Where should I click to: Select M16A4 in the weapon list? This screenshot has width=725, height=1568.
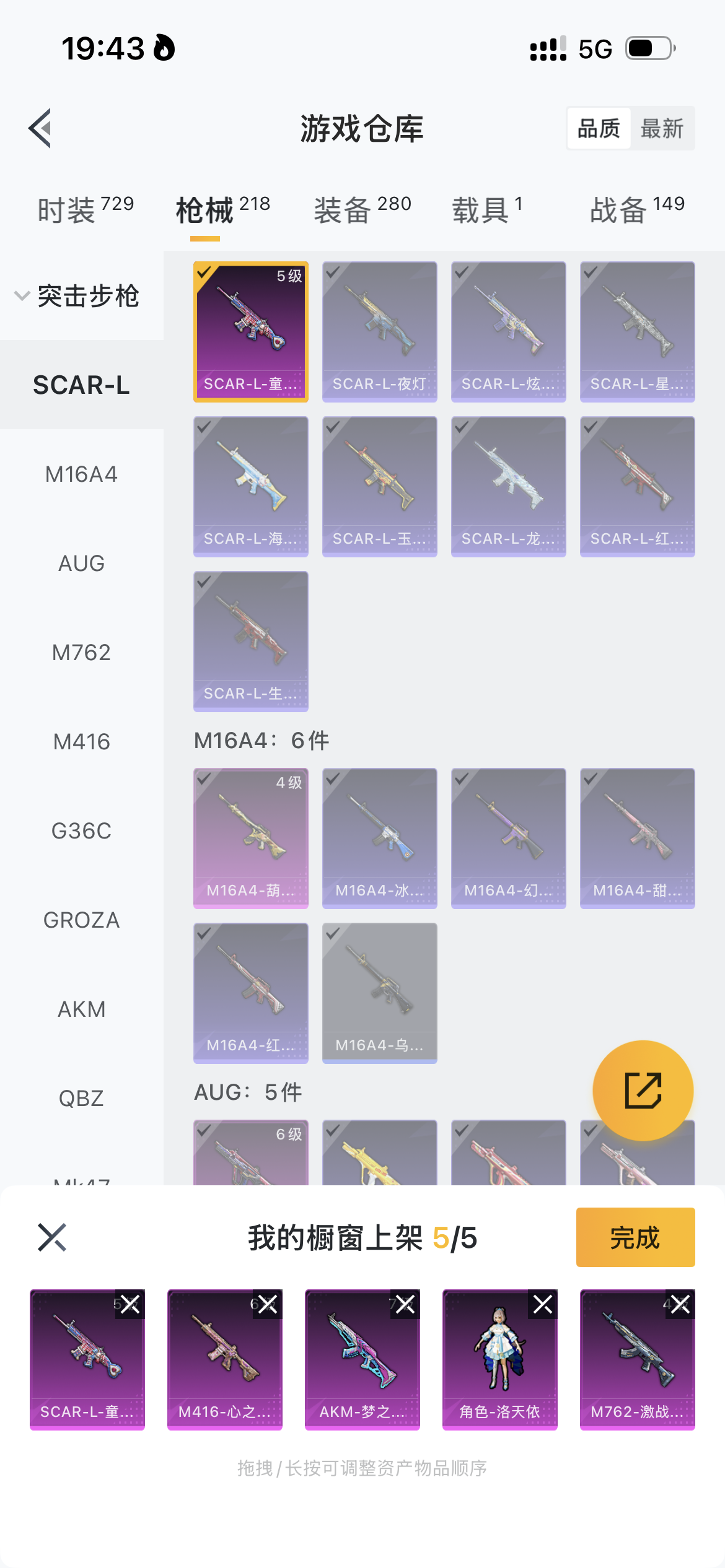click(x=81, y=474)
